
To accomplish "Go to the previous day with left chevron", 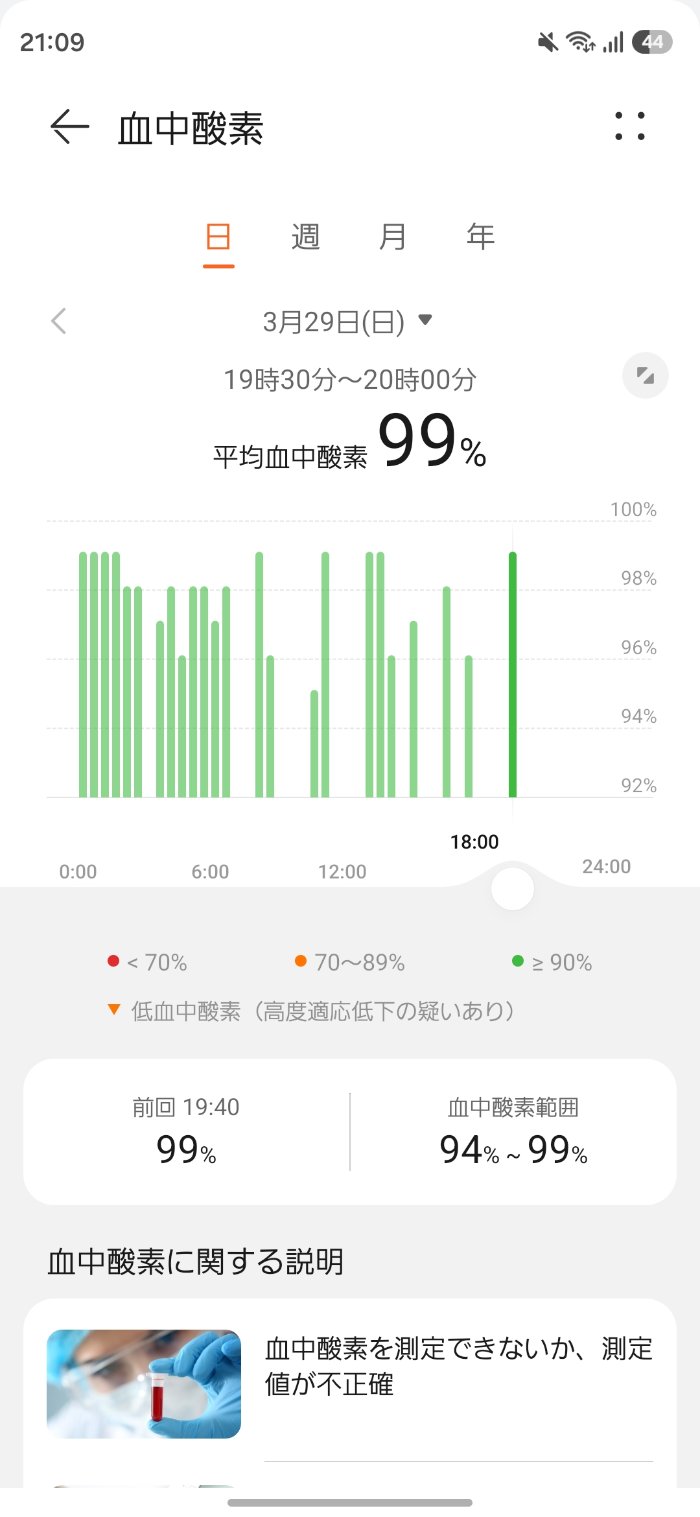I will pos(59,321).
